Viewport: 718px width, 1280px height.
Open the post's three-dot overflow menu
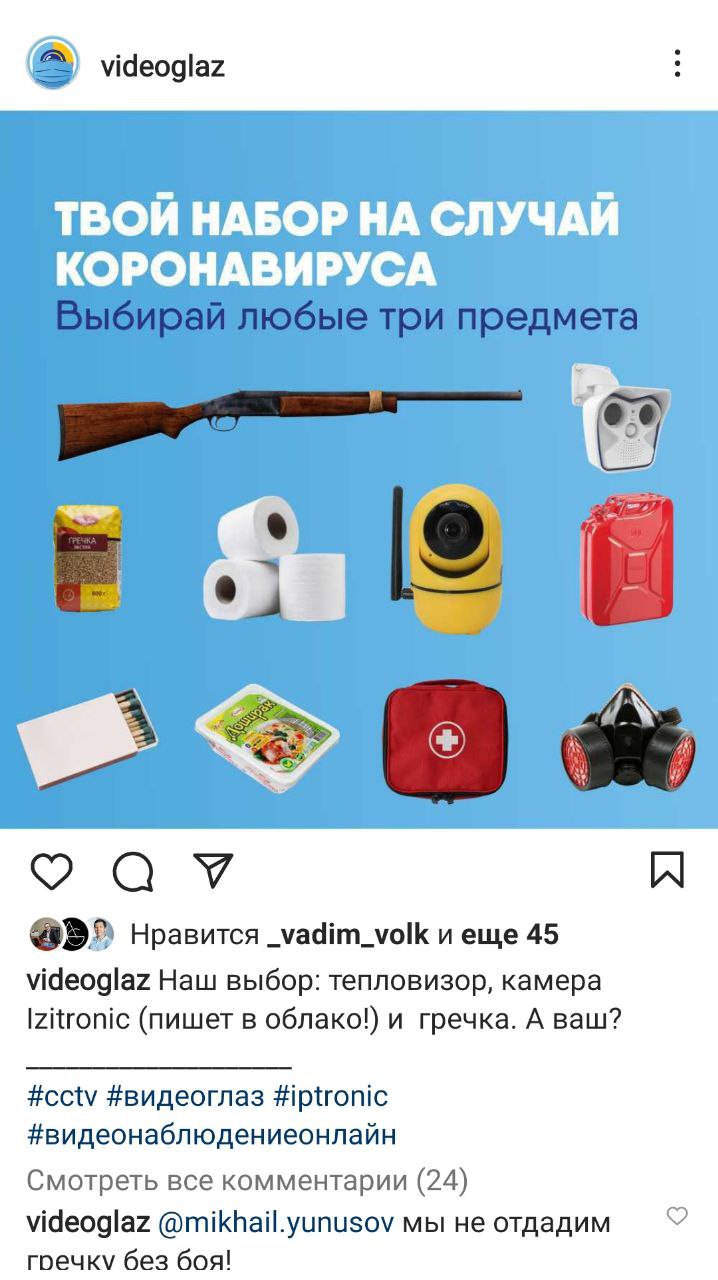coord(677,64)
